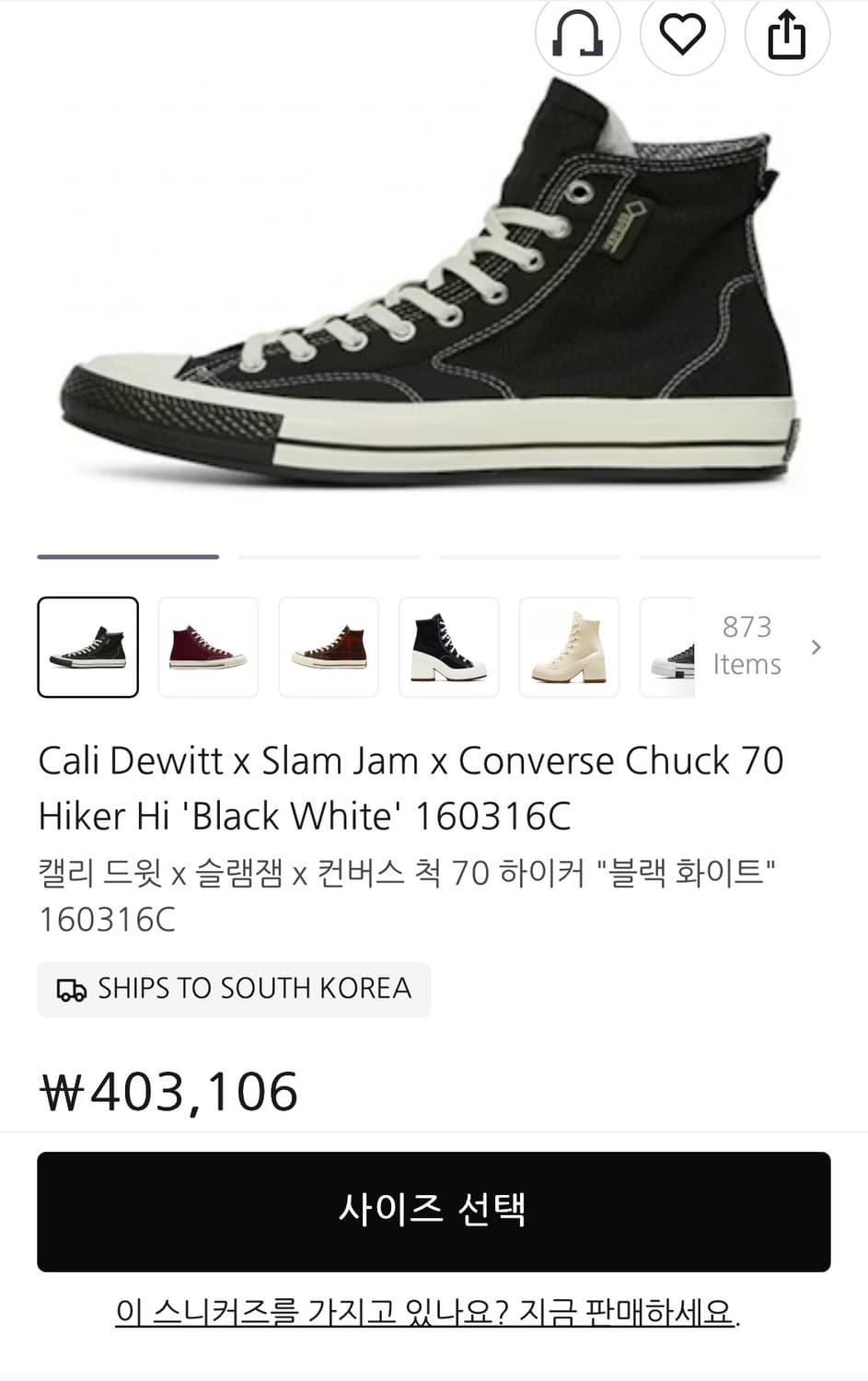Click the truck icon next to shipping info
Image resolution: width=868 pixels, height=1381 pixels.
[70, 989]
